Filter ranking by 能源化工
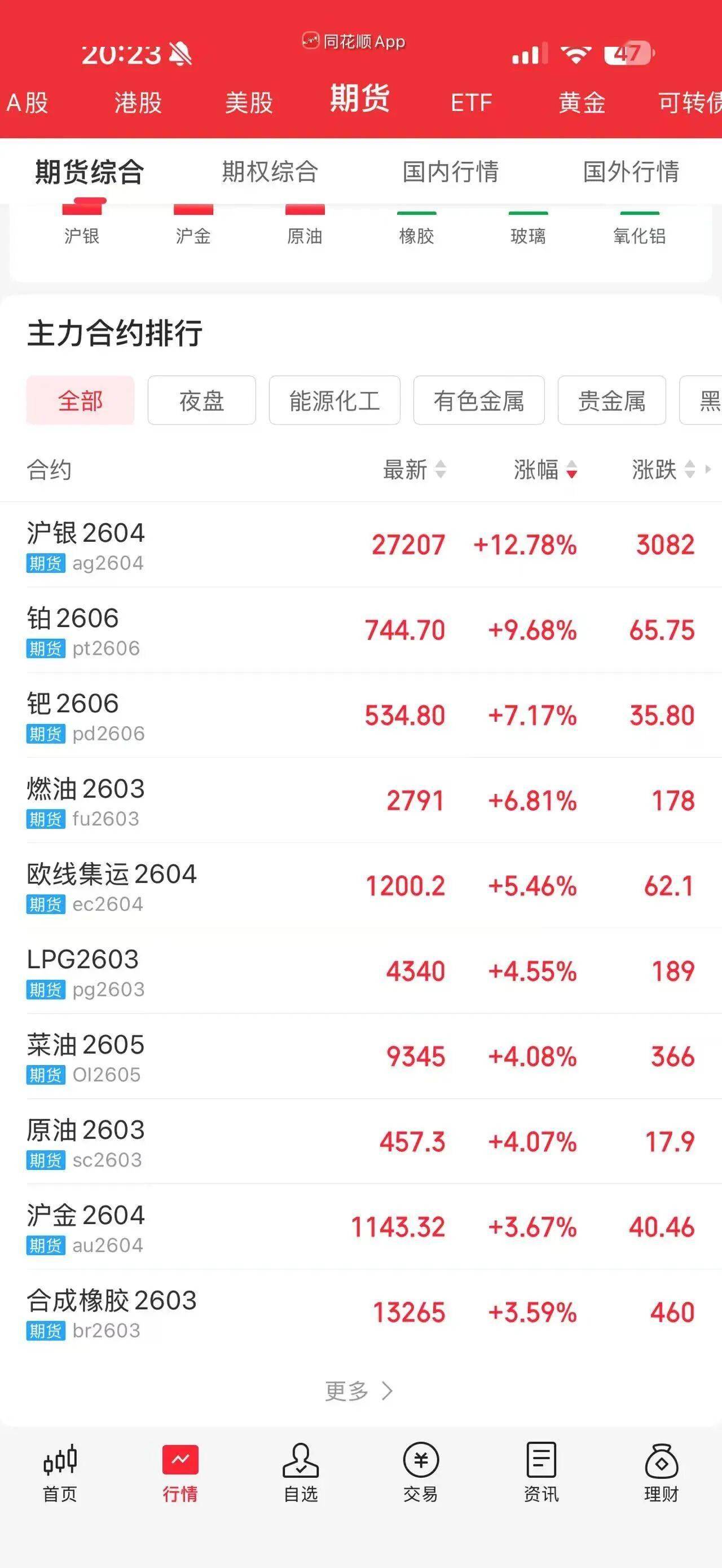 (x=334, y=400)
